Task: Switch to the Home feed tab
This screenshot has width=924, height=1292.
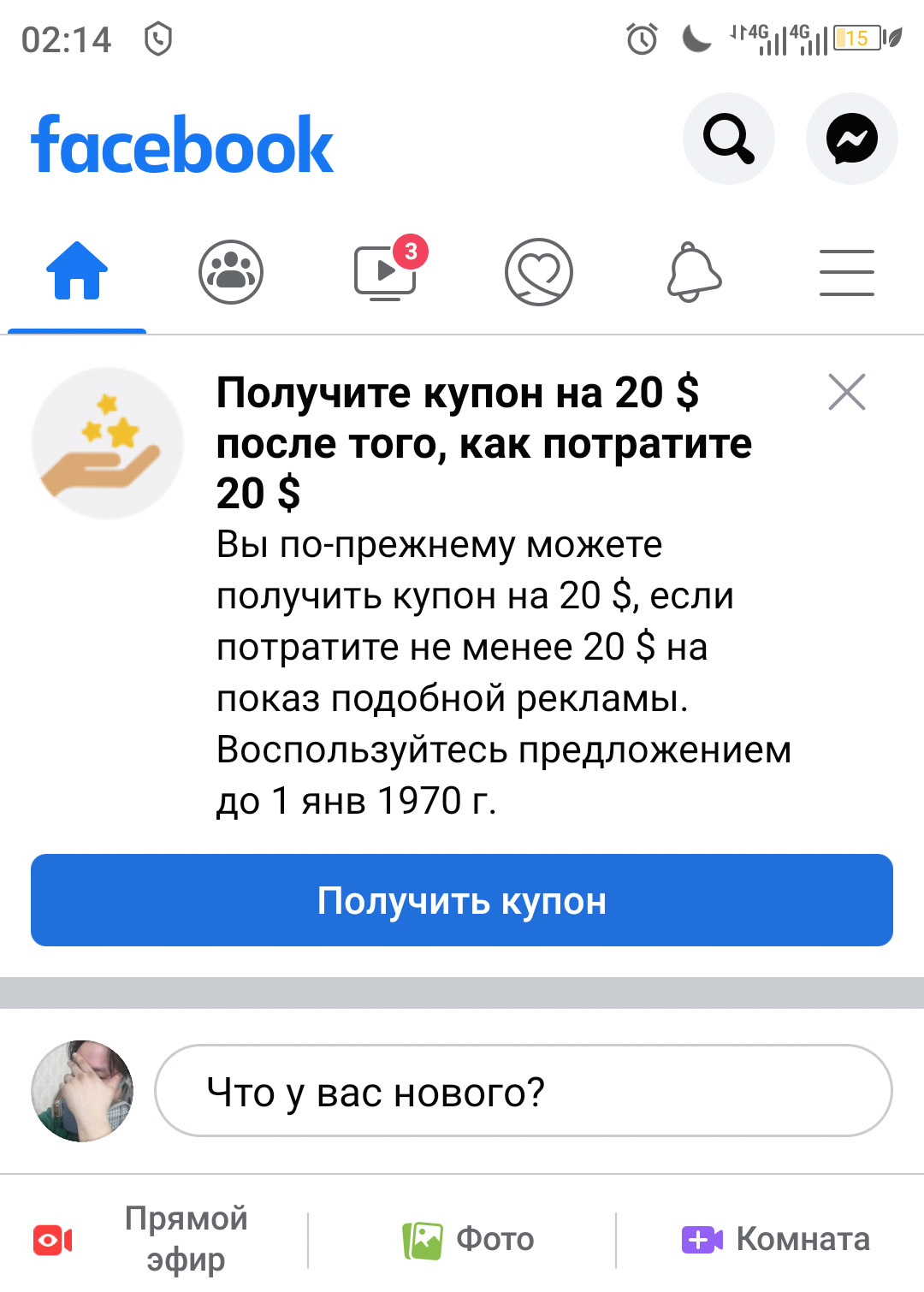Action: (x=77, y=272)
